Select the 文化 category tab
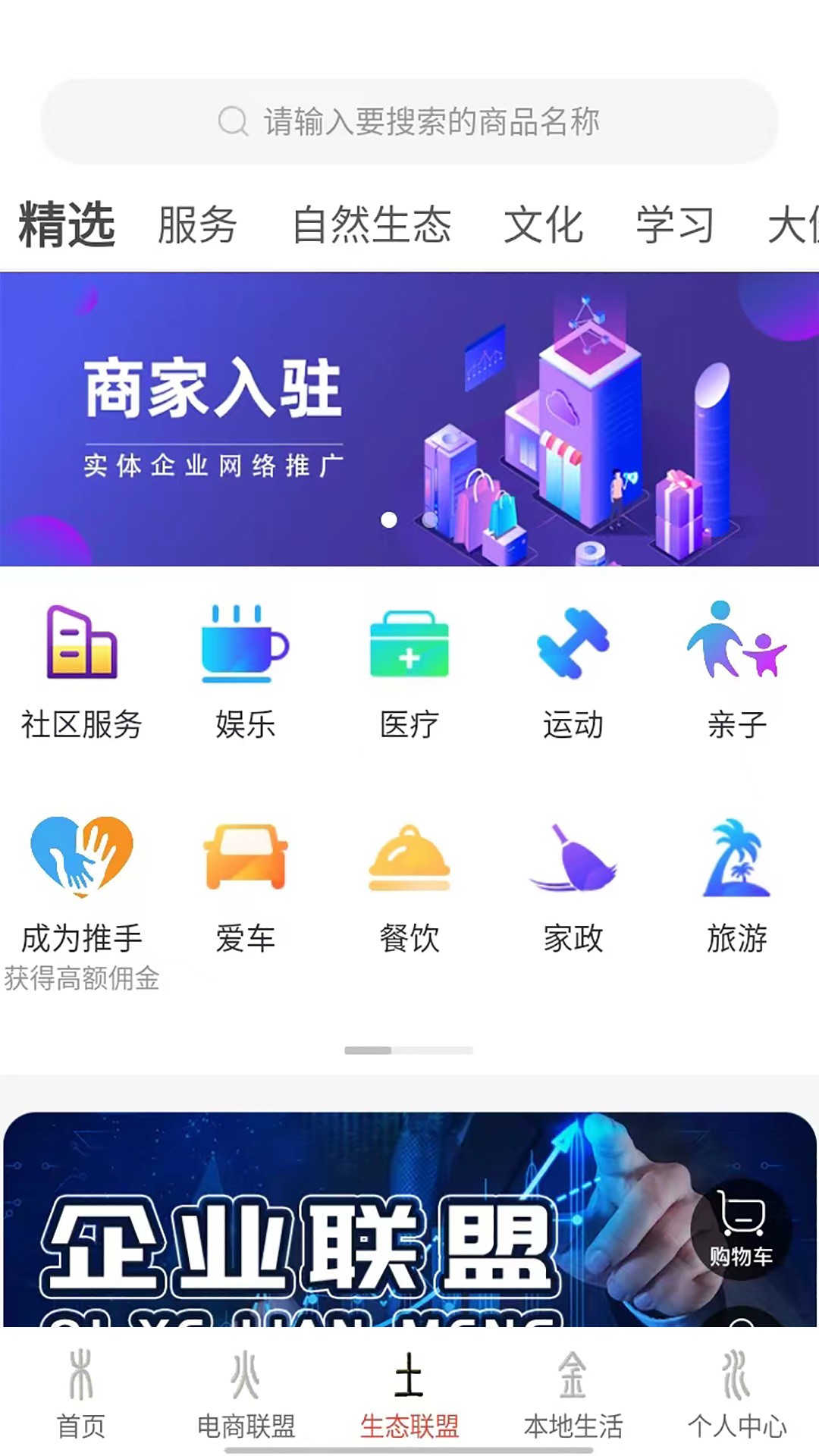The image size is (819, 1456). coord(543,224)
